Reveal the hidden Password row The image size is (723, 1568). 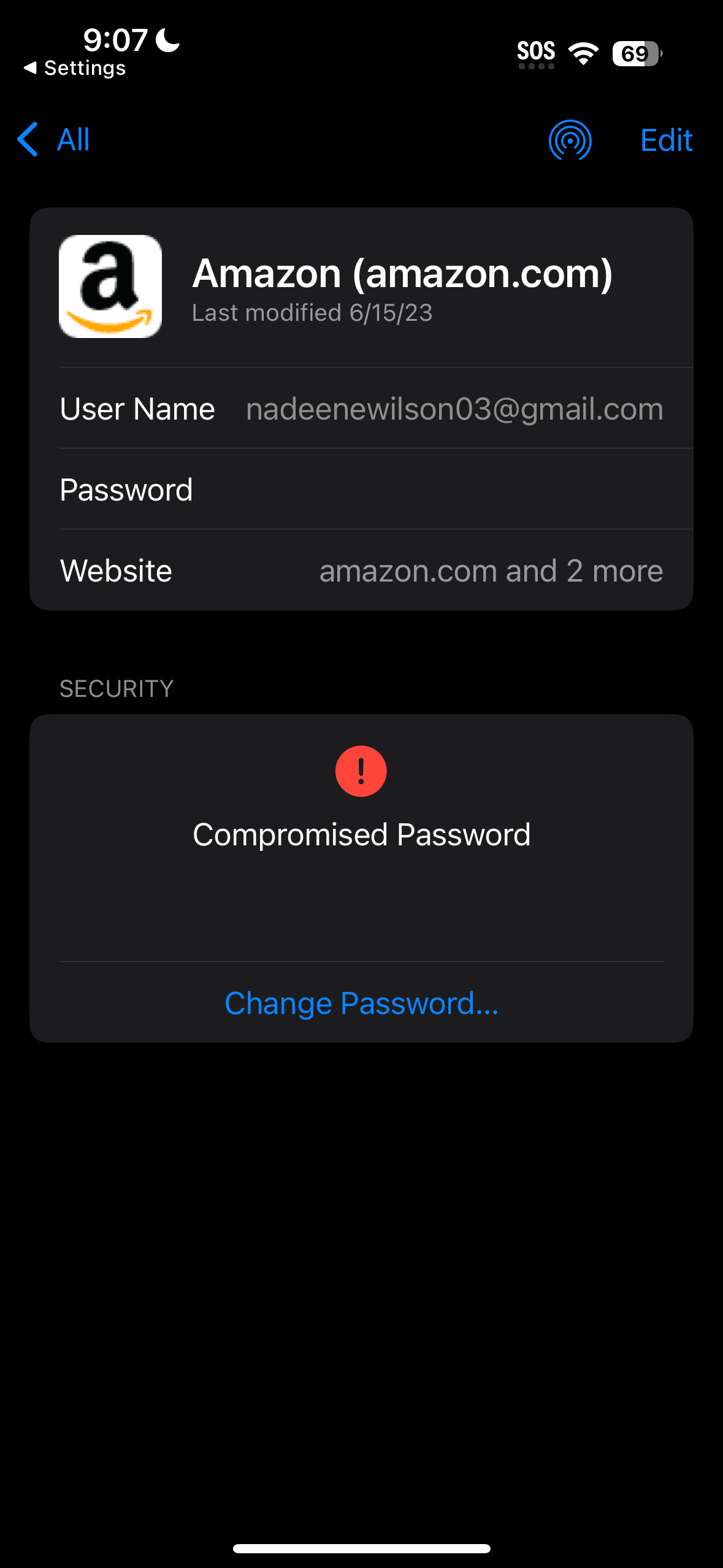(x=362, y=490)
